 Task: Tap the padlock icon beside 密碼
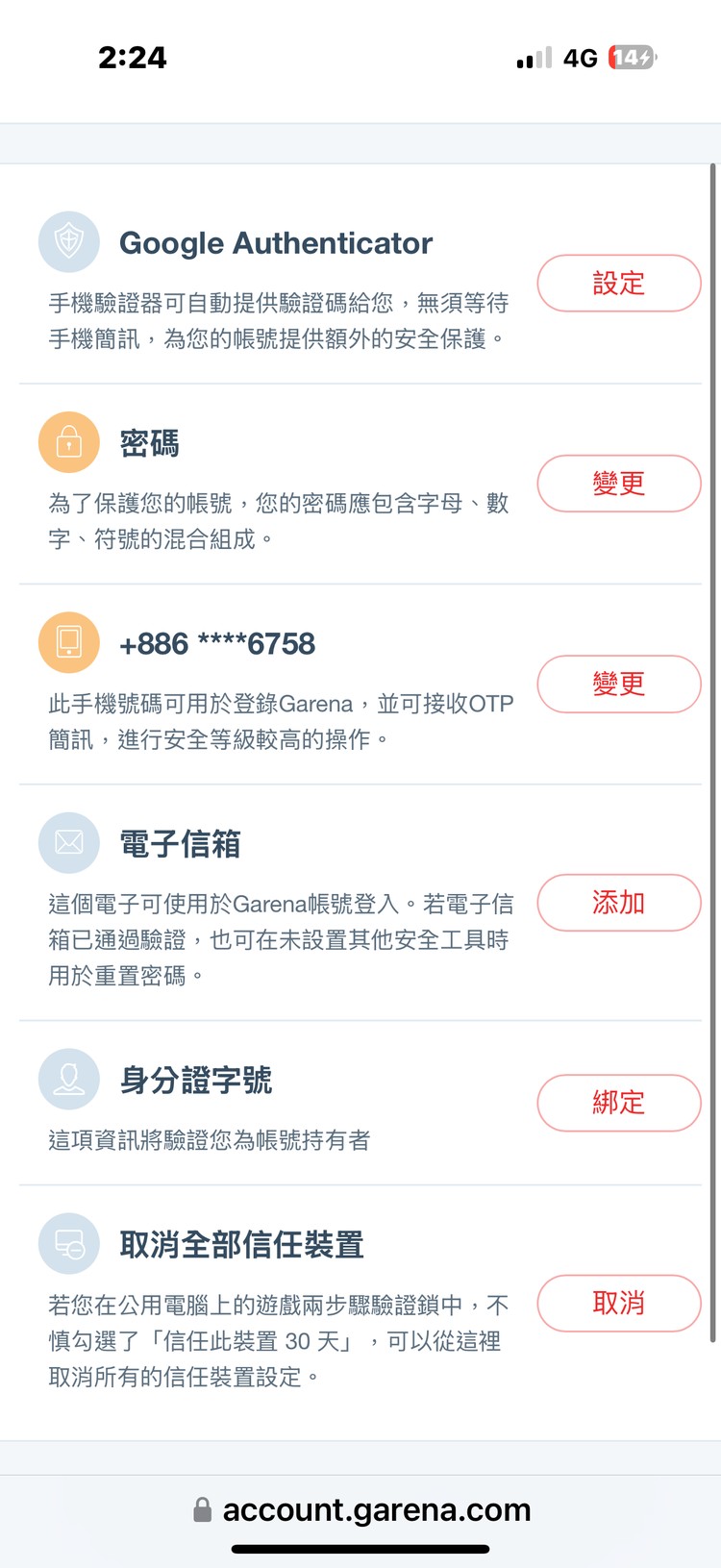pyautogui.click(x=68, y=442)
